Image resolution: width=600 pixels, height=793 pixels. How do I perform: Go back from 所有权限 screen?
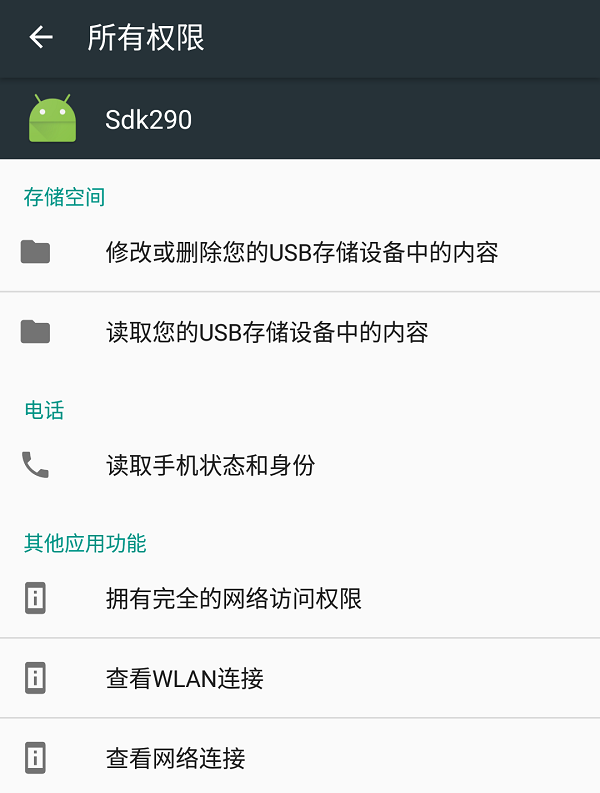click(x=41, y=38)
